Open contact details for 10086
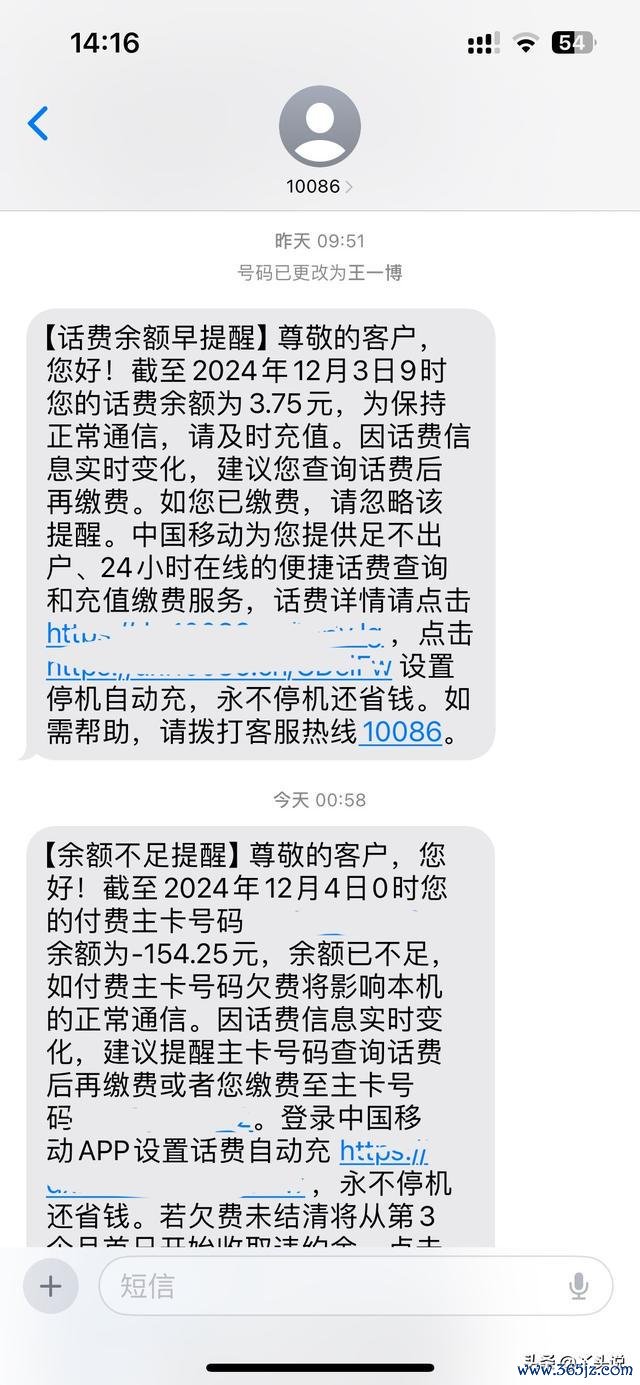The width and height of the screenshot is (640, 1385). [320, 139]
